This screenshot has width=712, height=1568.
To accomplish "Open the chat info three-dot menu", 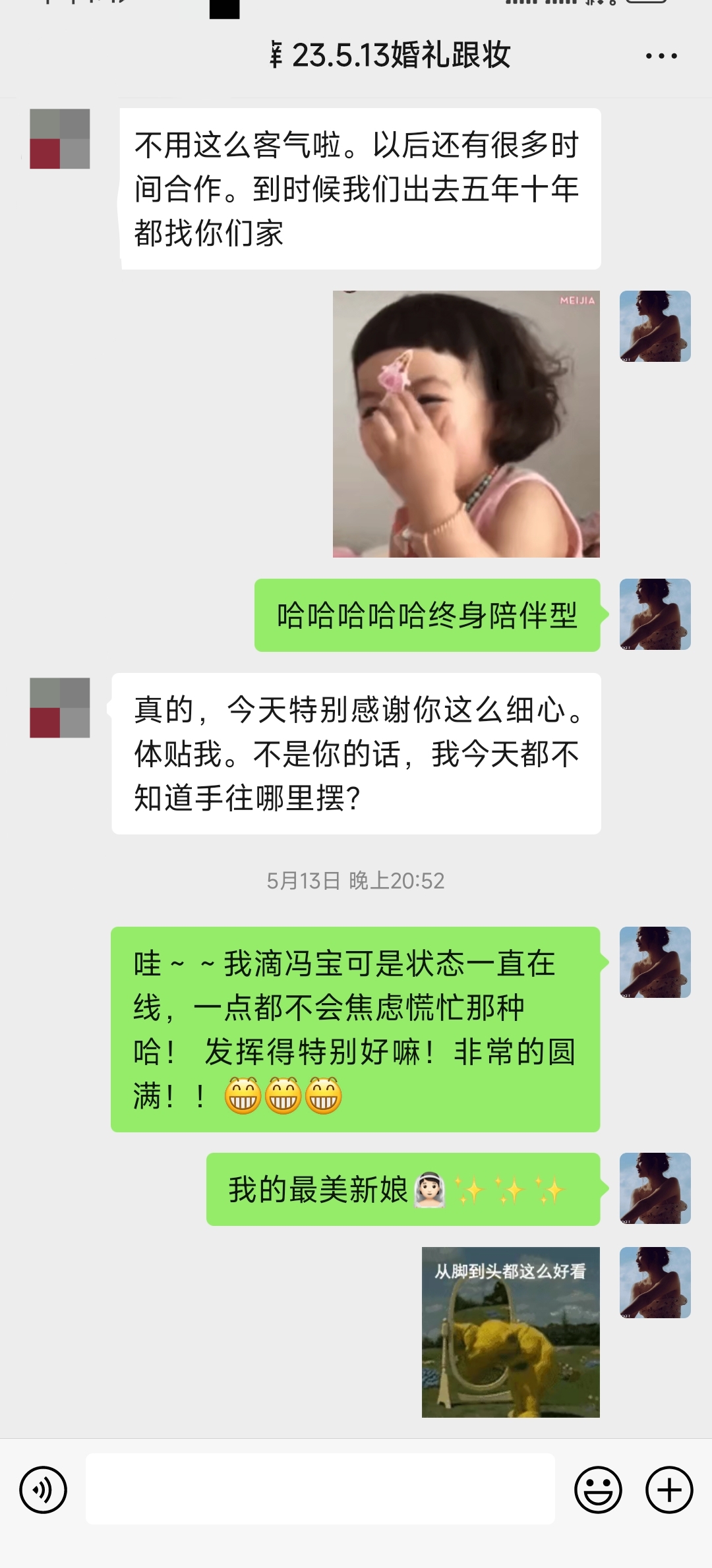I will tap(661, 56).
